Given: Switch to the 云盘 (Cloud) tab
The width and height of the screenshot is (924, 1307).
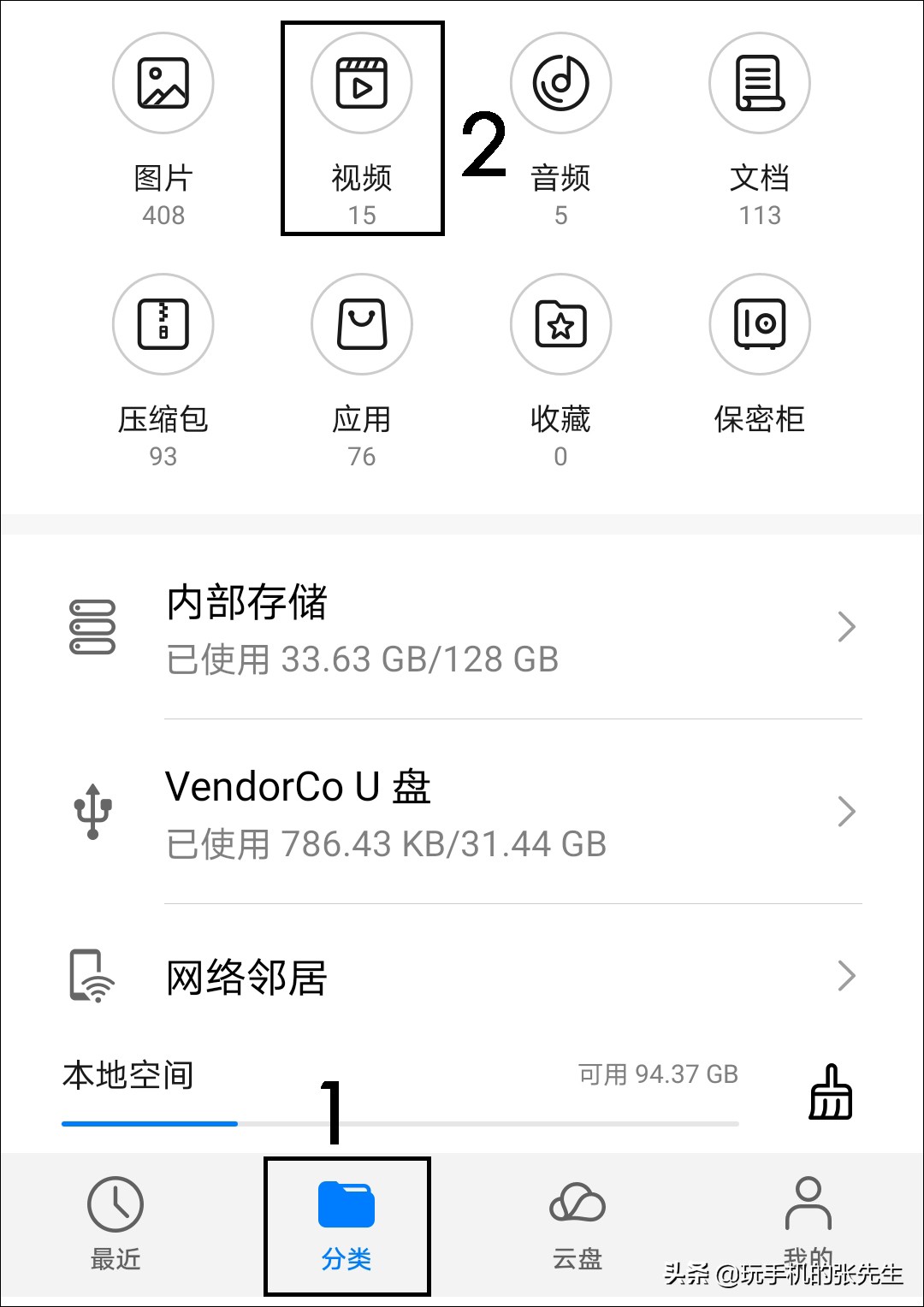Looking at the screenshot, I should (577, 1225).
